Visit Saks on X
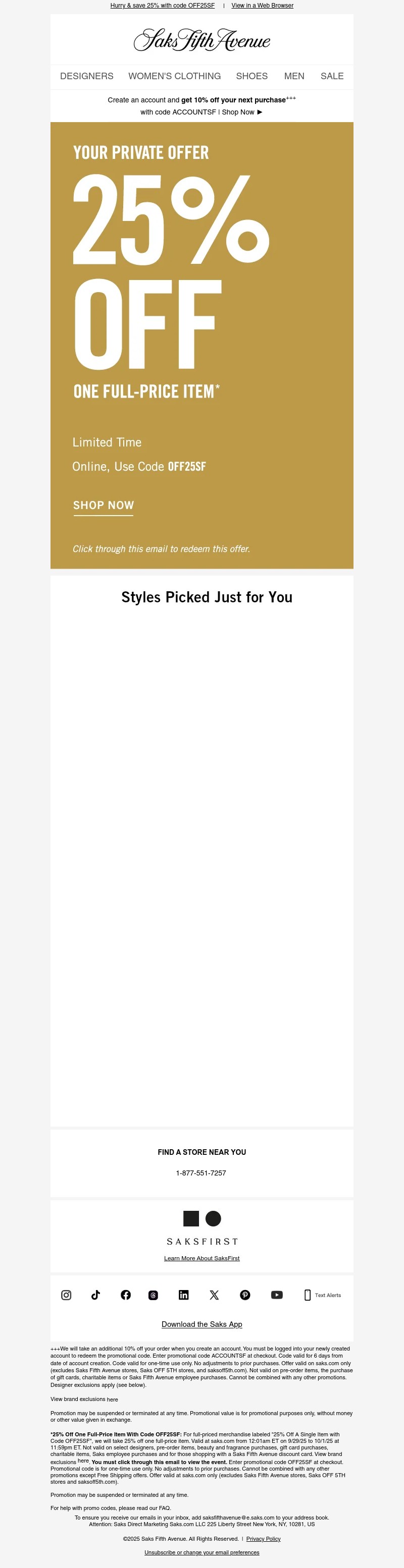This screenshot has height=1568, width=404. pyautogui.click(x=214, y=1295)
